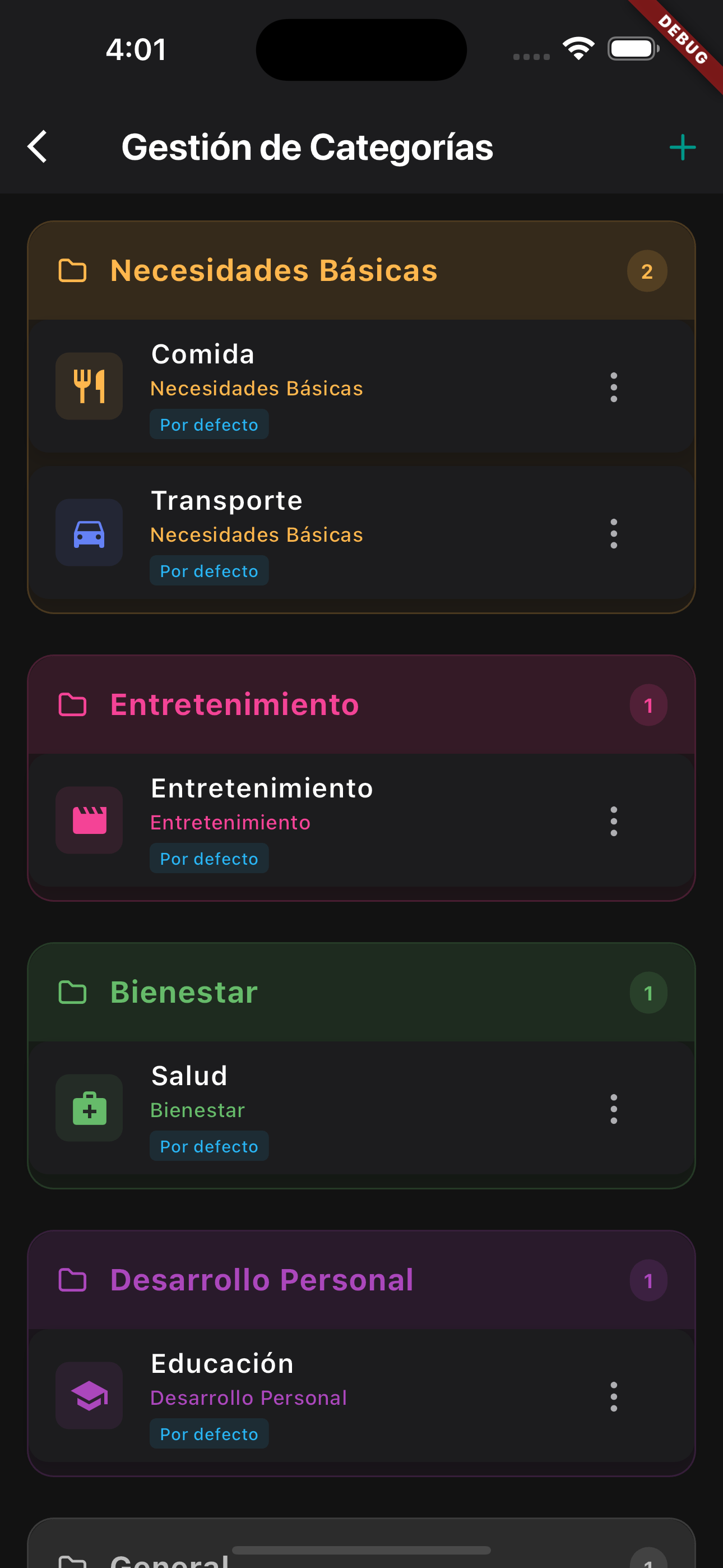Select the Bienestar group header
The height and width of the screenshot is (1568, 723).
pyautogui.click(x=182, y=992)
